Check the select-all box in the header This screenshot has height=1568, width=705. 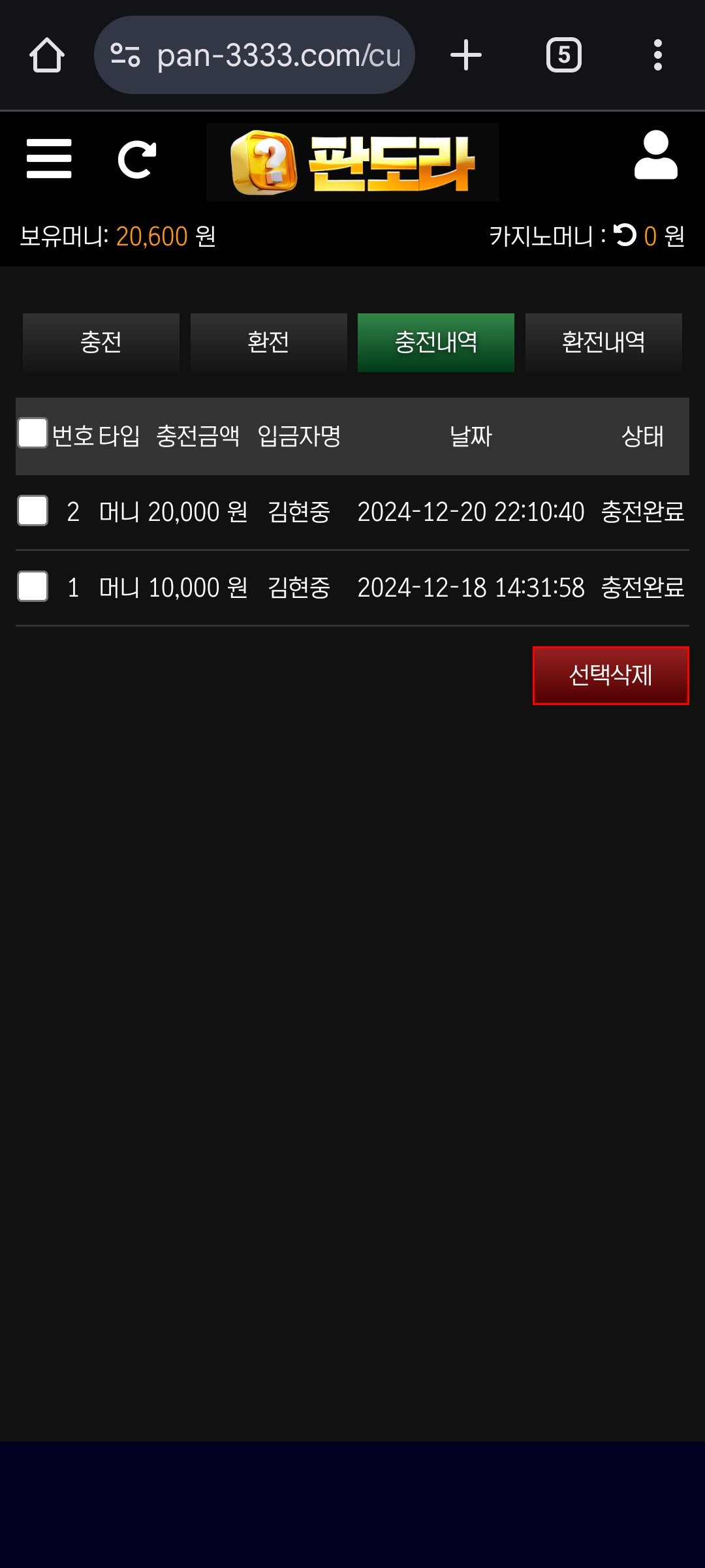pyautogui.click(x=33, y=433)
